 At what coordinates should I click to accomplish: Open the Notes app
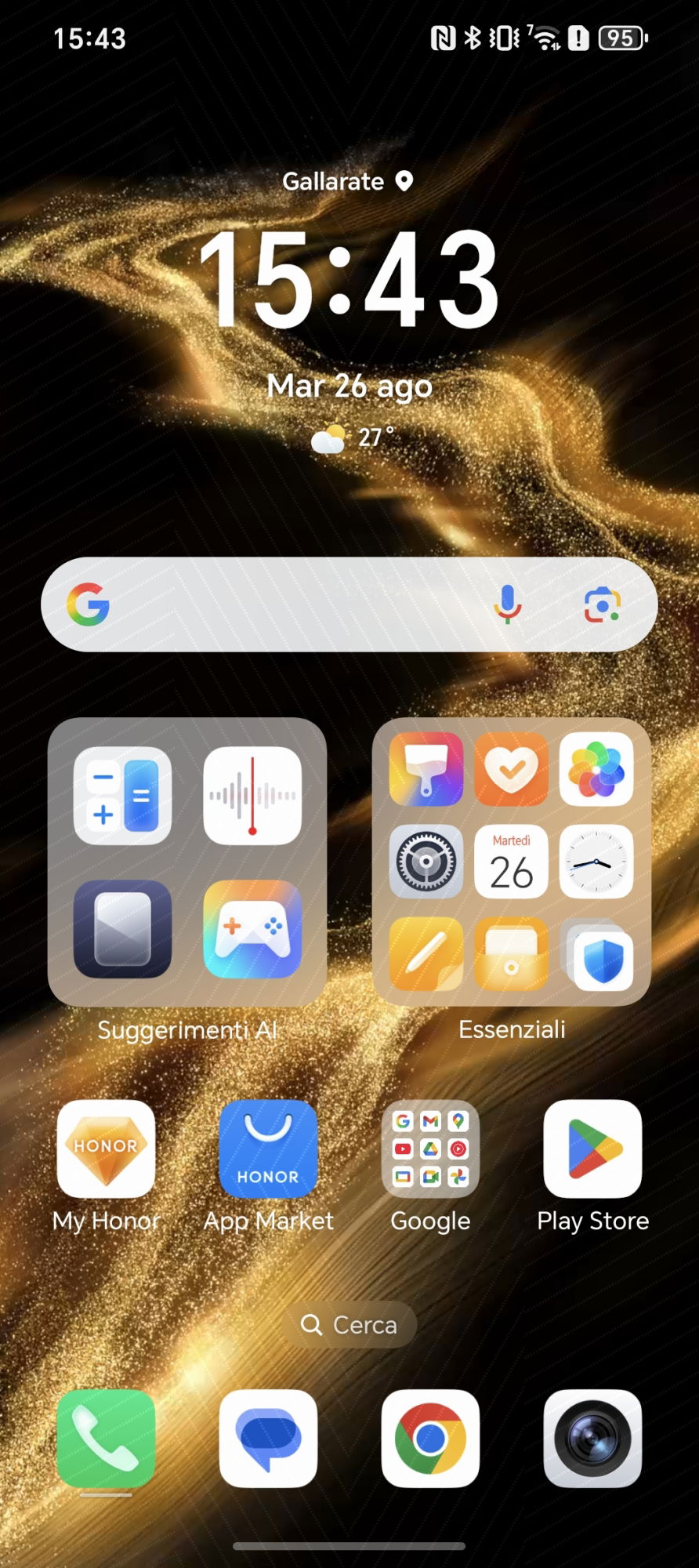(426, 953)
